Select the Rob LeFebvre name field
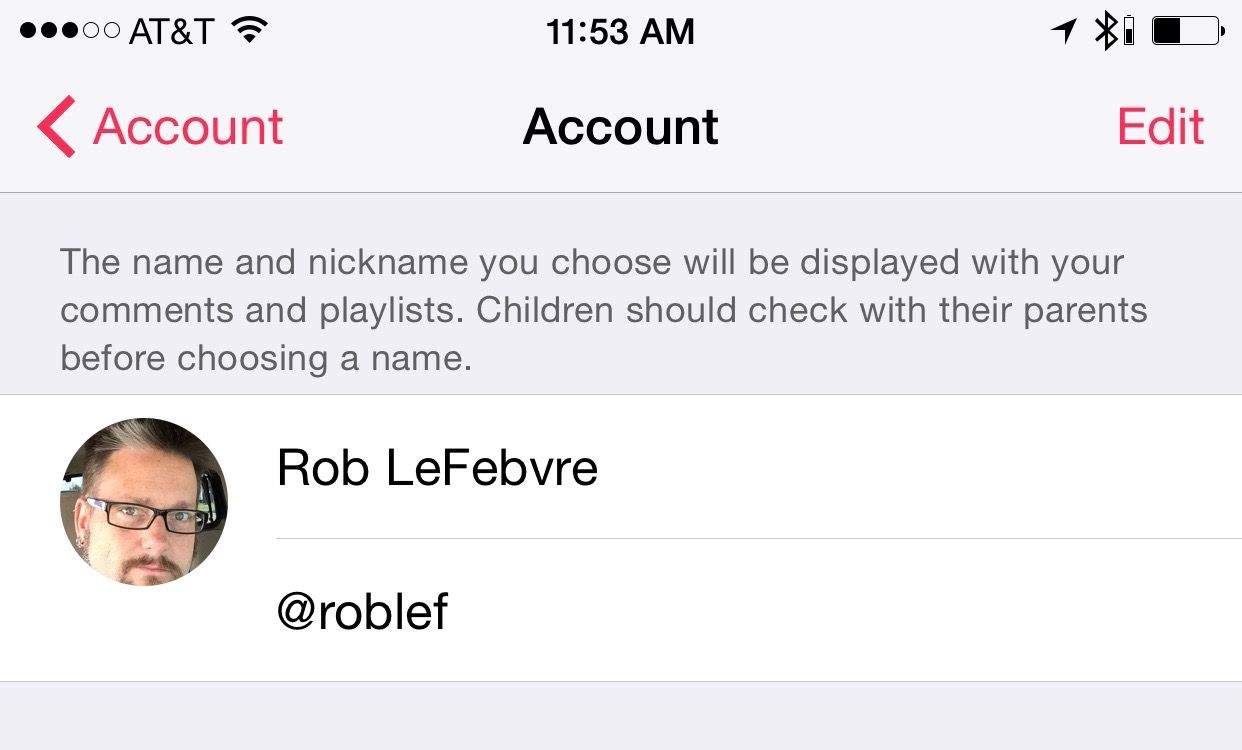 coord(437,467)
